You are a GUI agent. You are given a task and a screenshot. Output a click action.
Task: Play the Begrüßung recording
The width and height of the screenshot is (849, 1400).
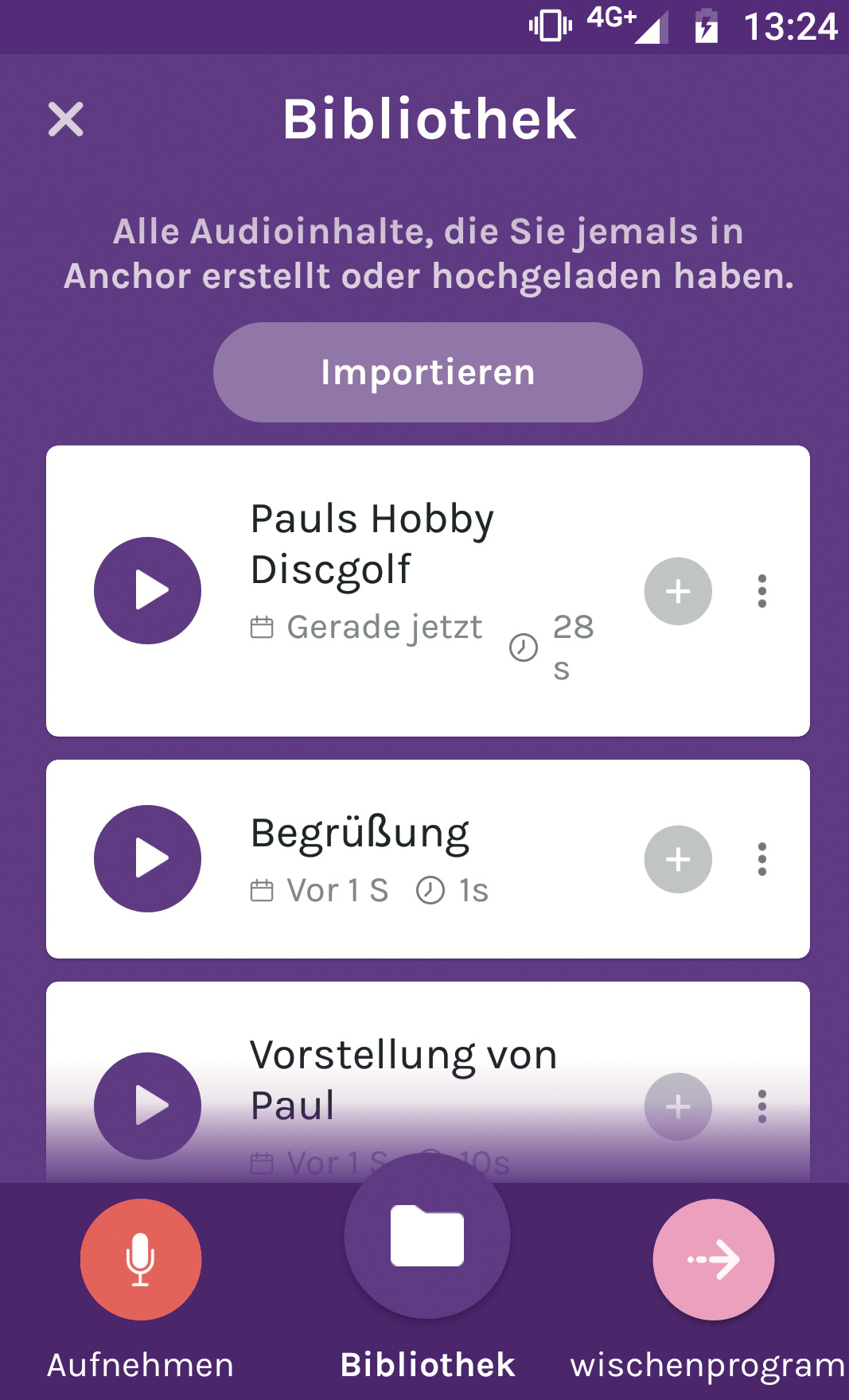147,858
